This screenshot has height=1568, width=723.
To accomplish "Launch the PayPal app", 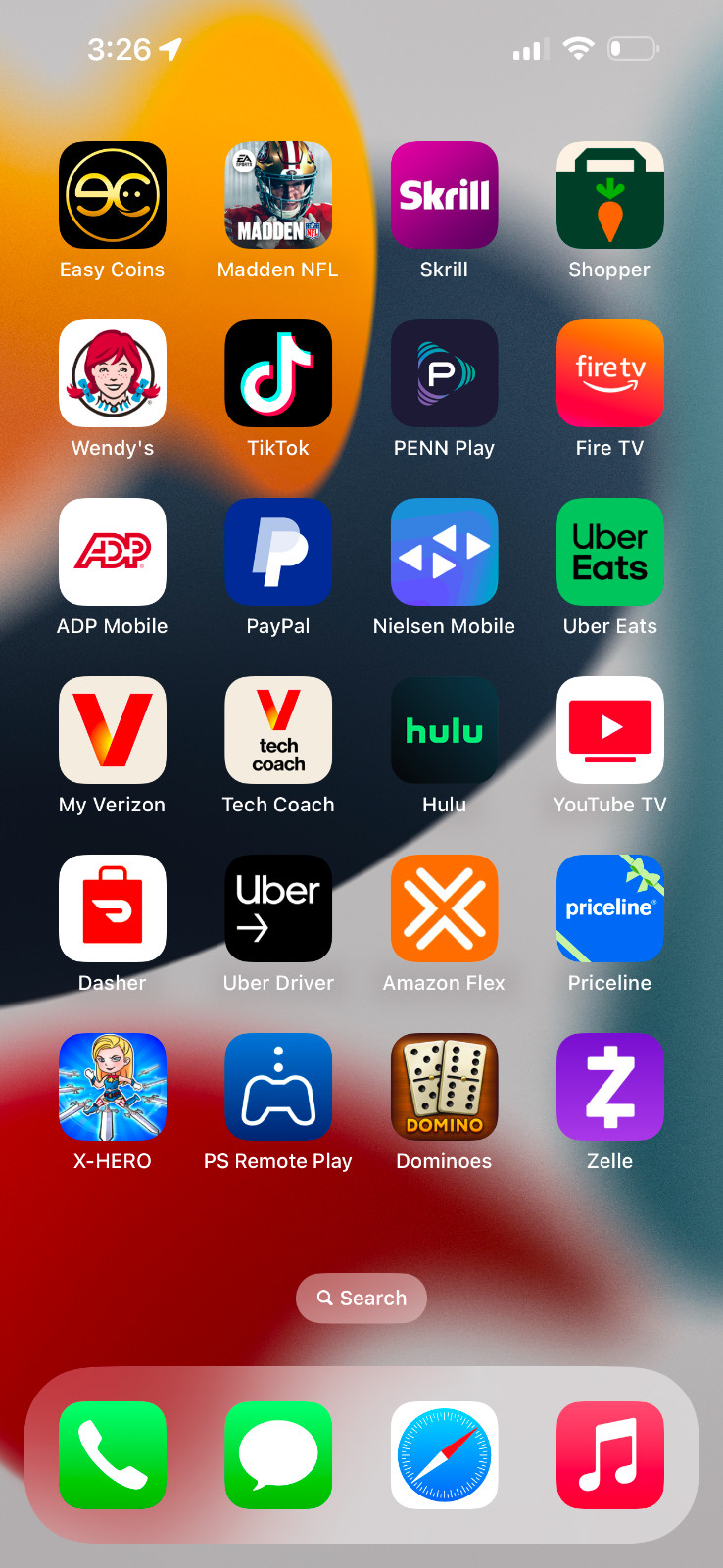I will click(278, 552).
